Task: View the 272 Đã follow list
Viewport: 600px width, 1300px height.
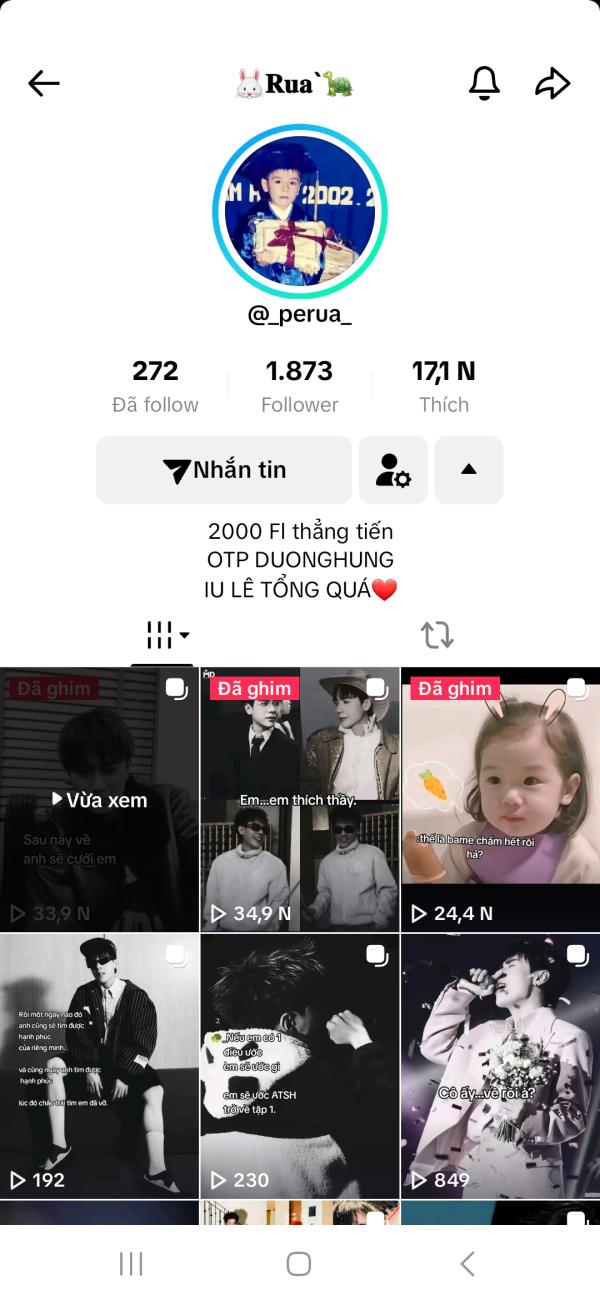Action: [x=155, y=386]
